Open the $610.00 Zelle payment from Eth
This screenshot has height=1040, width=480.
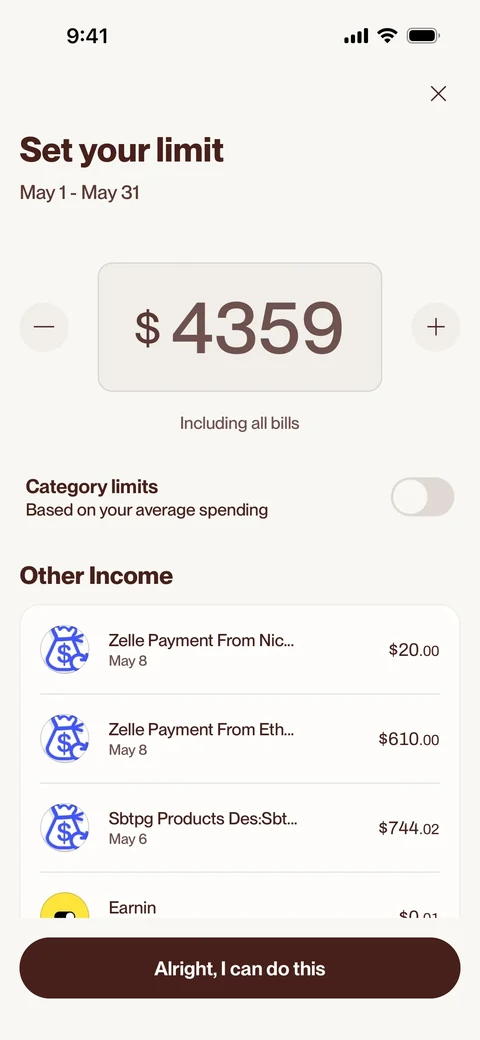(240, 739)
